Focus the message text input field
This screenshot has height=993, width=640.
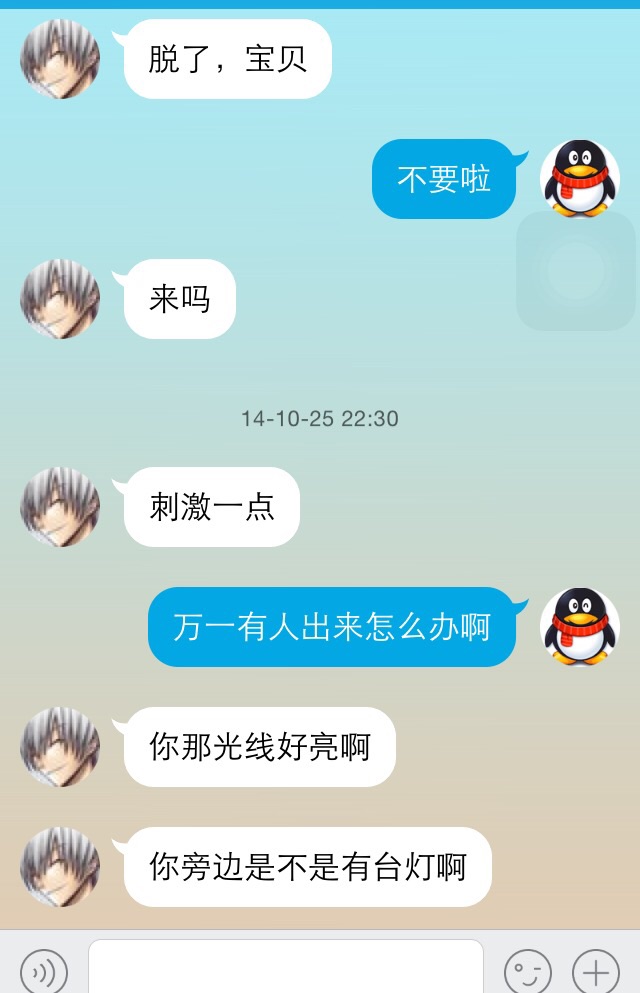pos(285,968)
